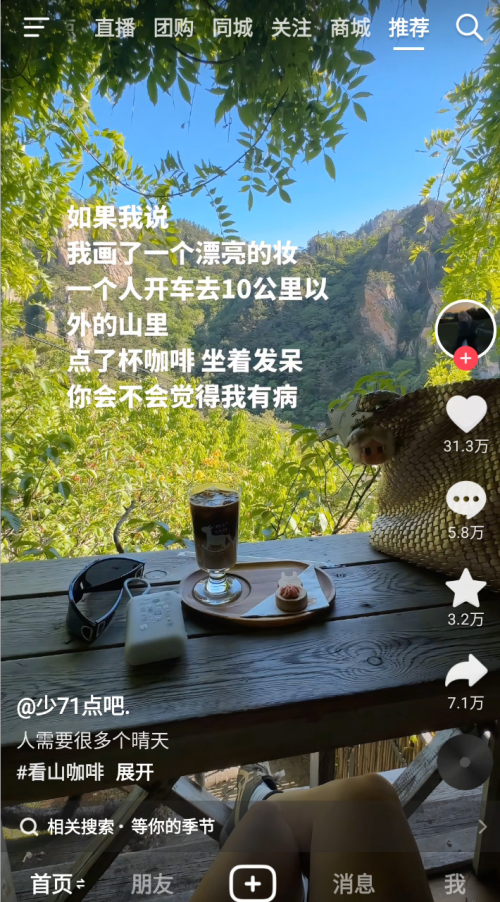Switch to the 同城 tab
Screen dimensions: 500x902
click(x=232, y=28)
